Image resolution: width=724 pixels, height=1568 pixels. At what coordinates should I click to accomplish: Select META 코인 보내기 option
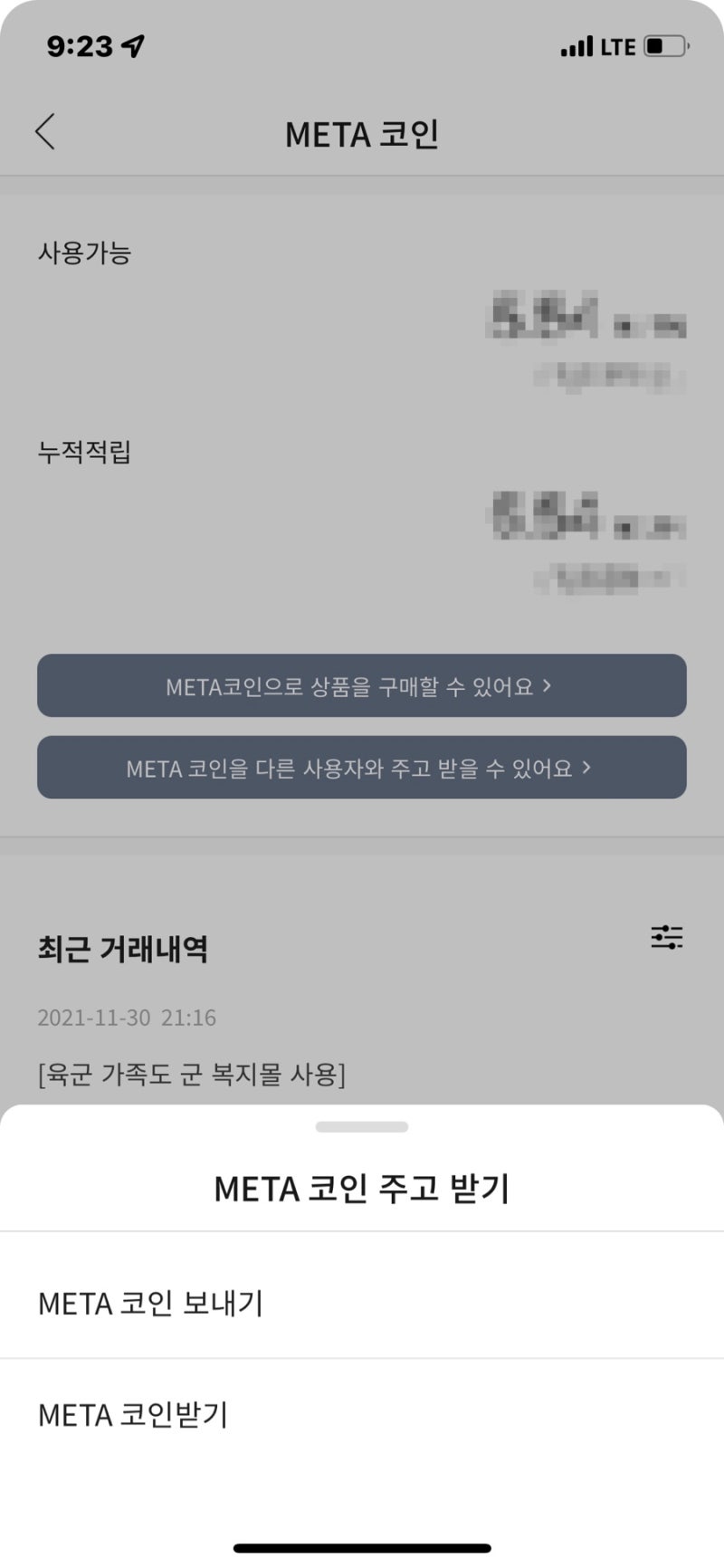coord(150,1304)
